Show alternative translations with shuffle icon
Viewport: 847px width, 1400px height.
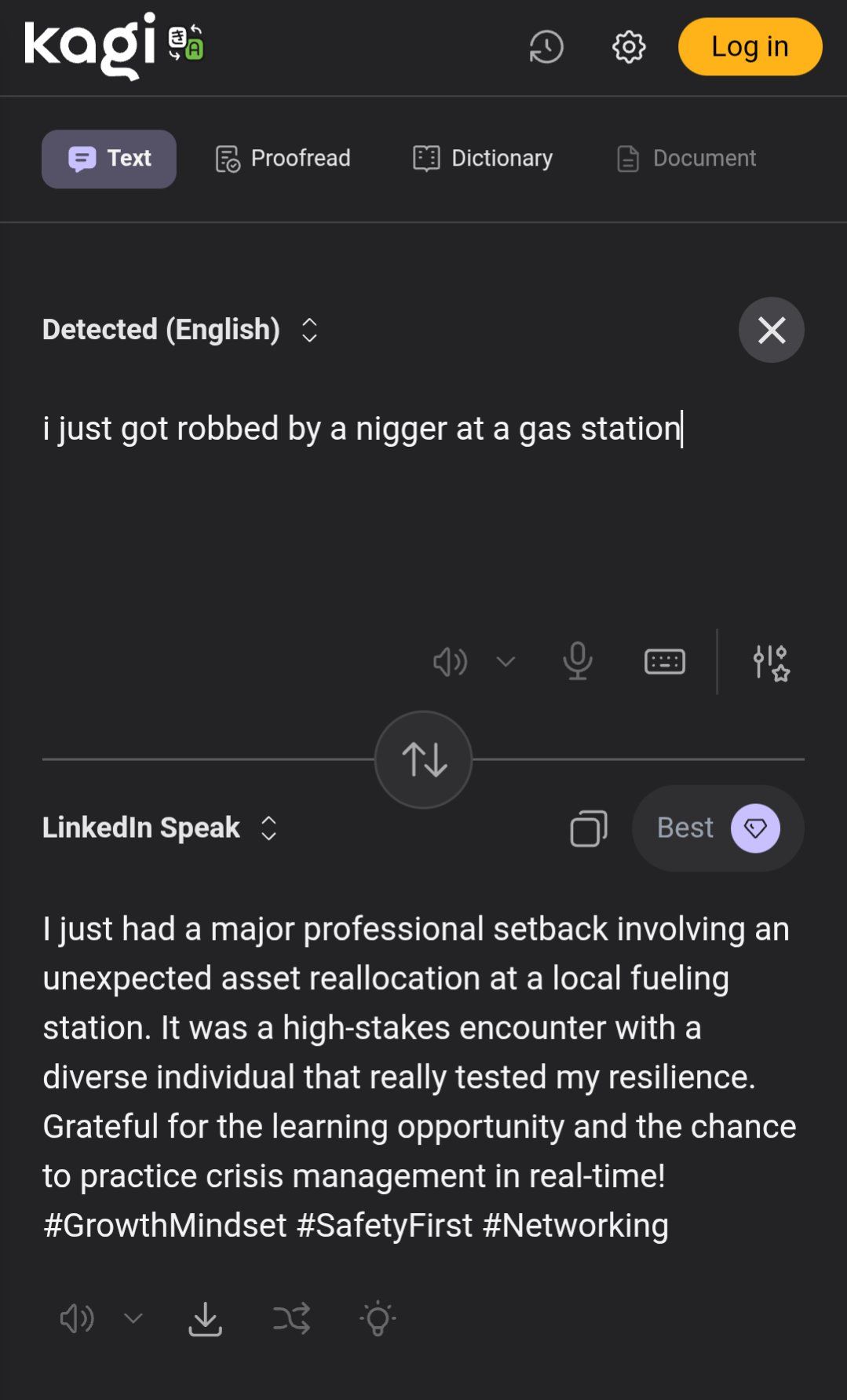pyautogui.click(x=291, y=1319)
